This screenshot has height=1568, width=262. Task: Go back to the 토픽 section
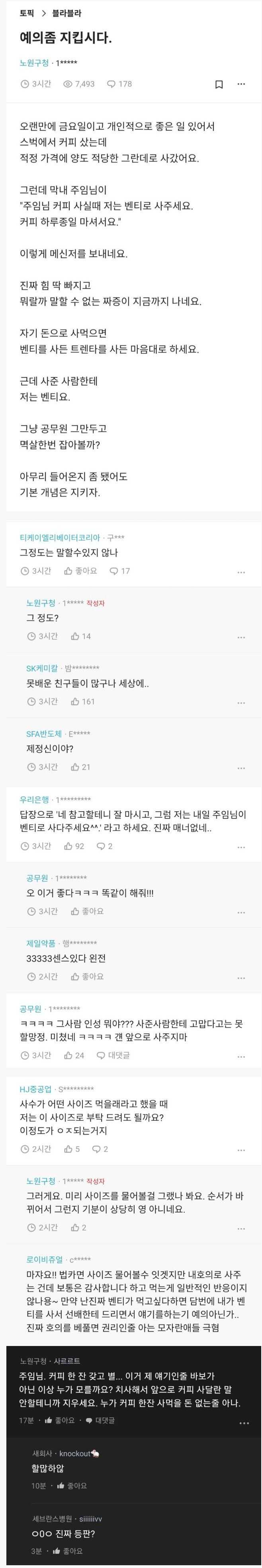coord(26,13)
